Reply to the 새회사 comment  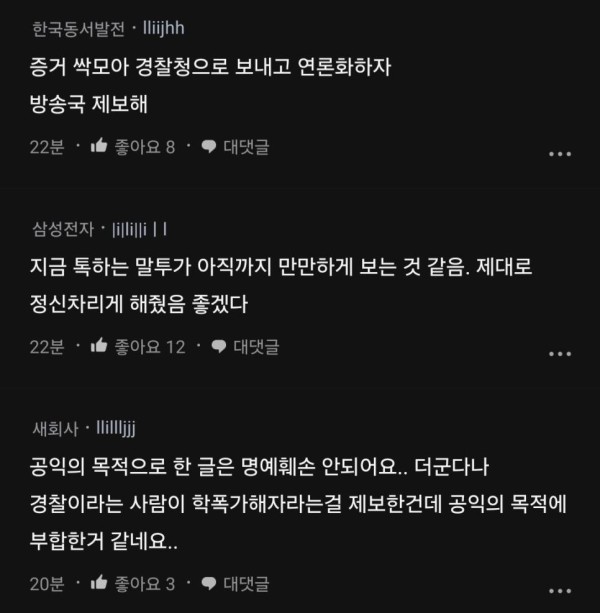(x=234, y=583)
